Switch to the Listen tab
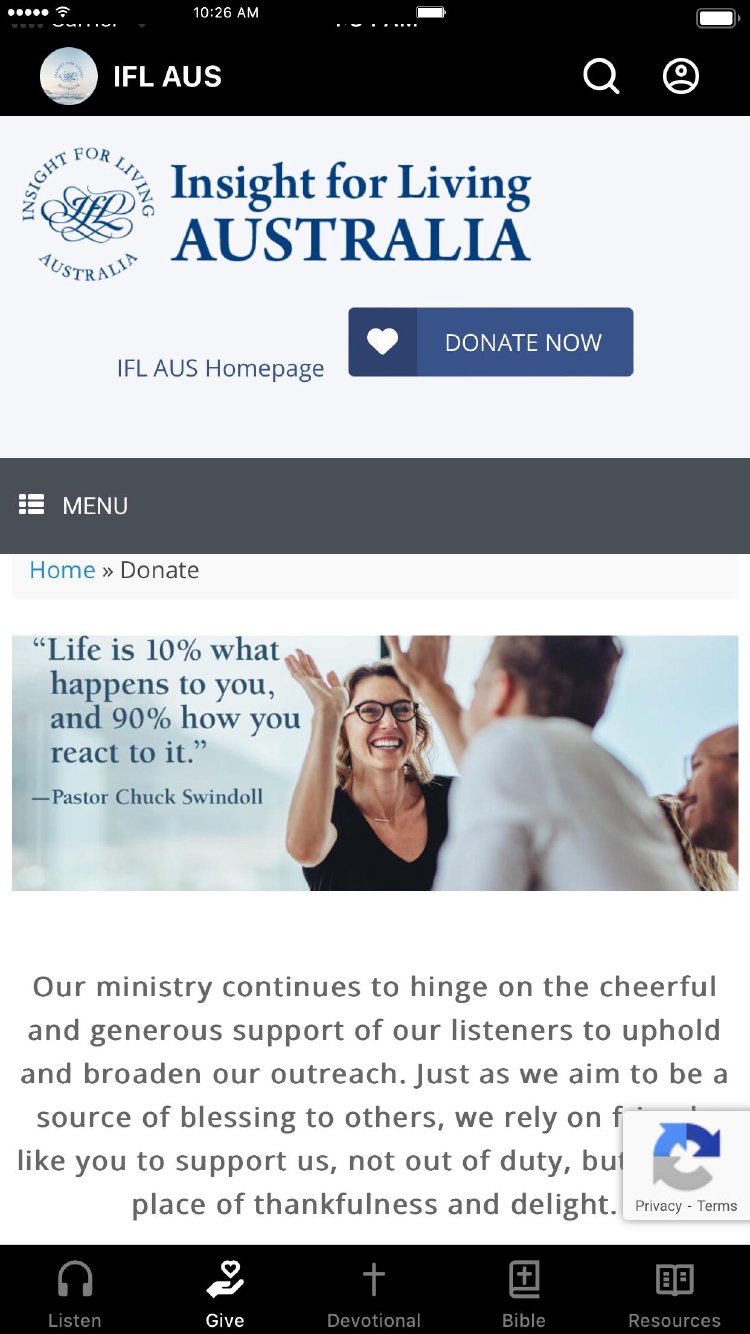The width and height of the screenshot is (750, 1334). point(75,1294)
